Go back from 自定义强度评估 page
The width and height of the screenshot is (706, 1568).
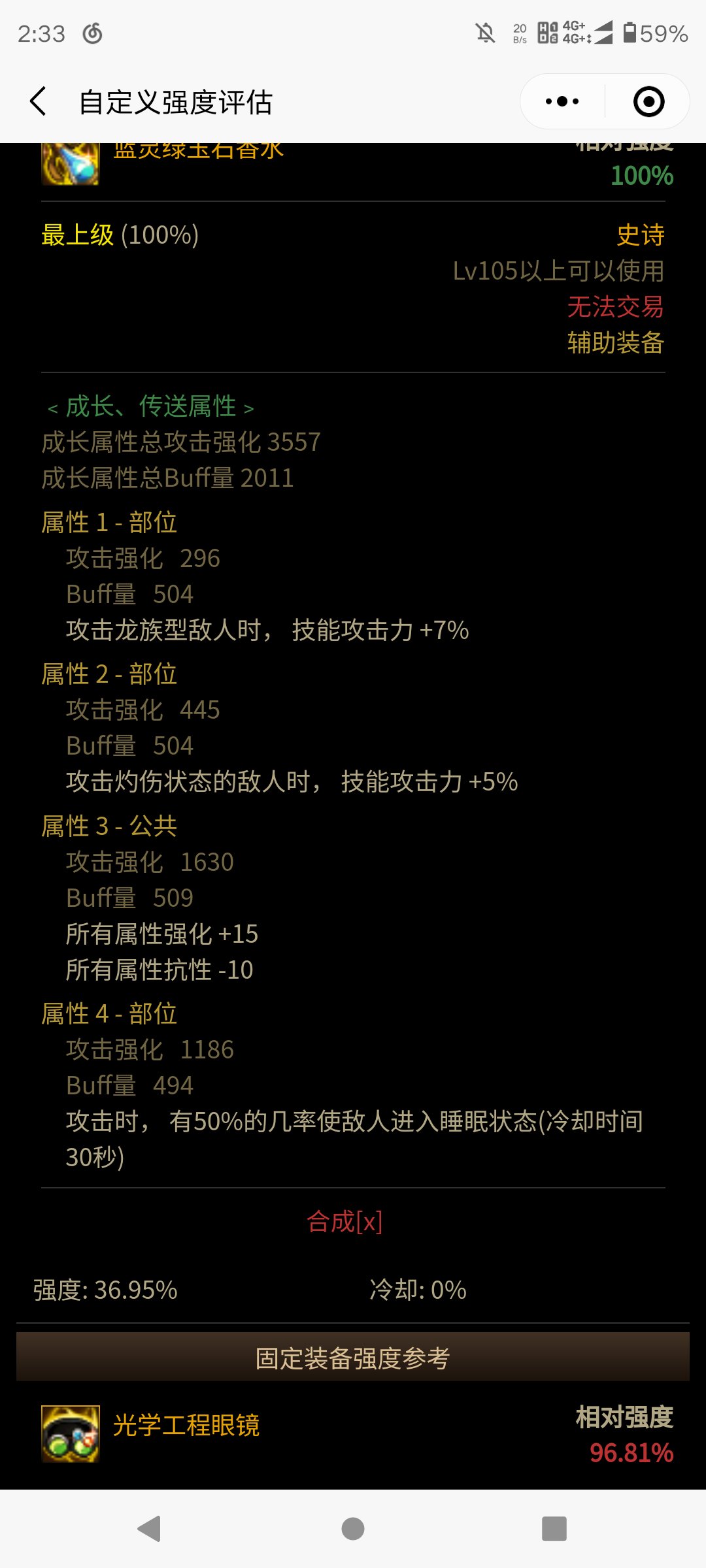tap(38, 102)
